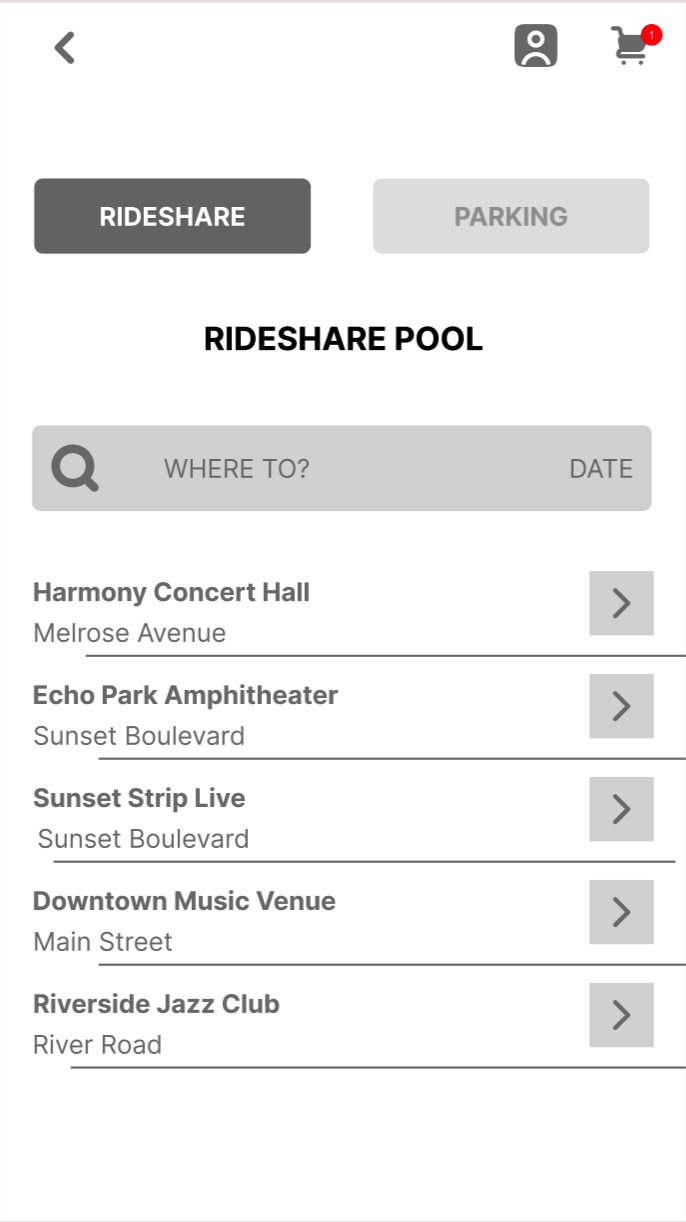
Task: Open the user profile icon
Action: point(536,46)
